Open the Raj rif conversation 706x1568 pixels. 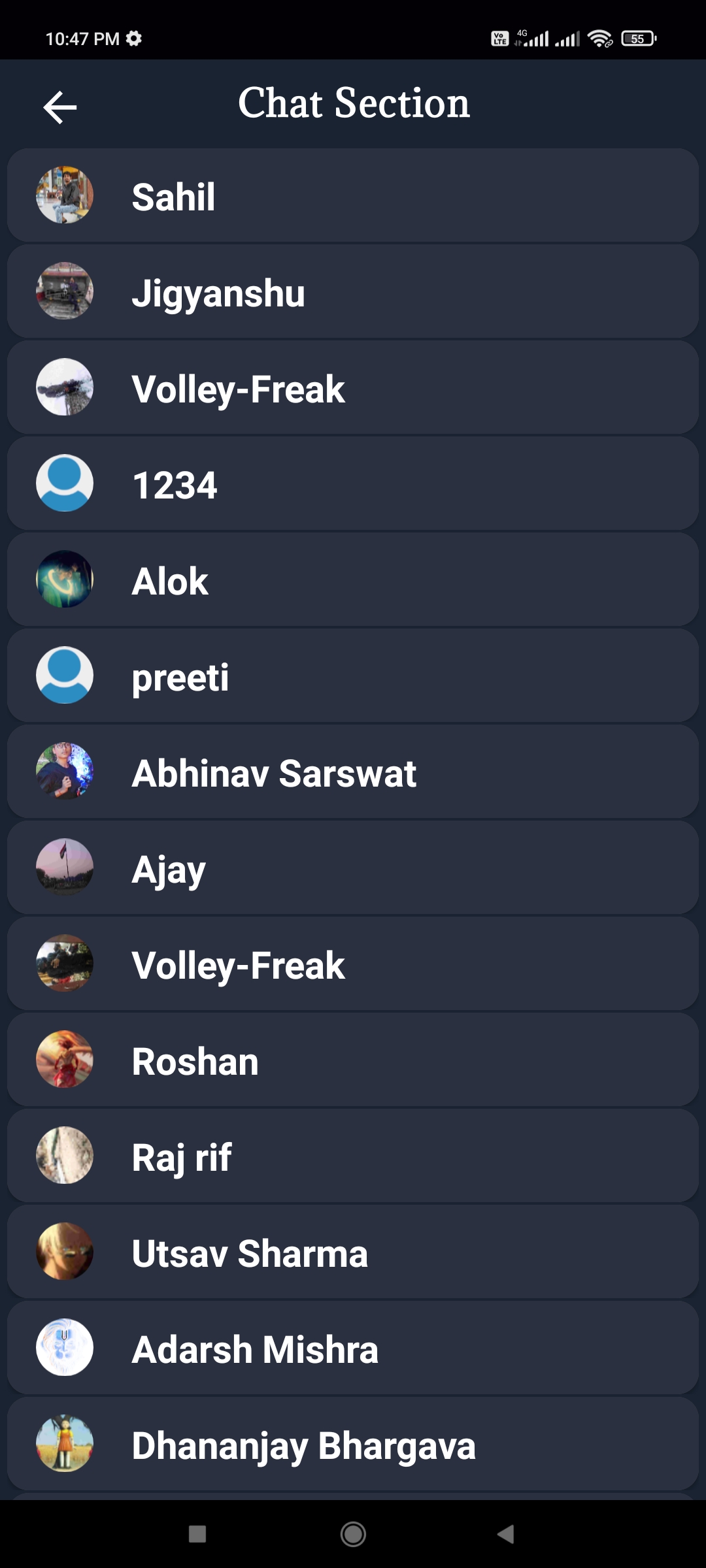pyautogui.click(x=353, y=1156)
